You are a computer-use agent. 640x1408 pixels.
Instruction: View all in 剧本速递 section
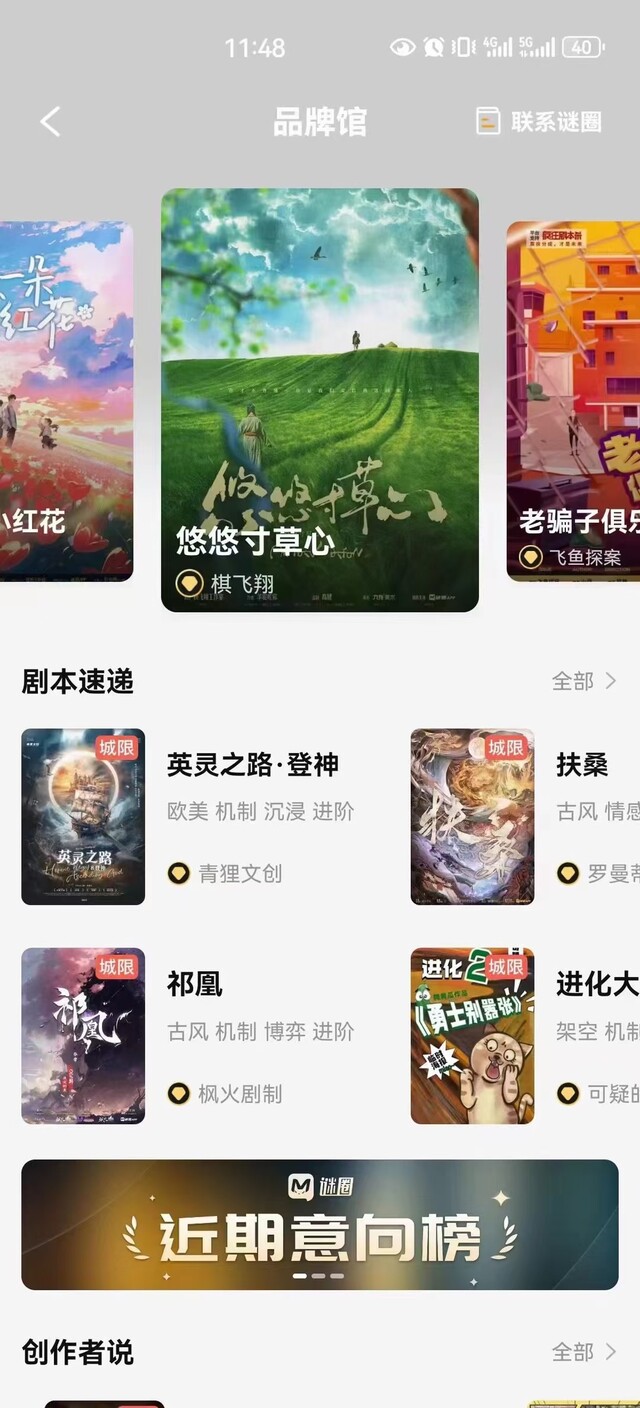584,681
